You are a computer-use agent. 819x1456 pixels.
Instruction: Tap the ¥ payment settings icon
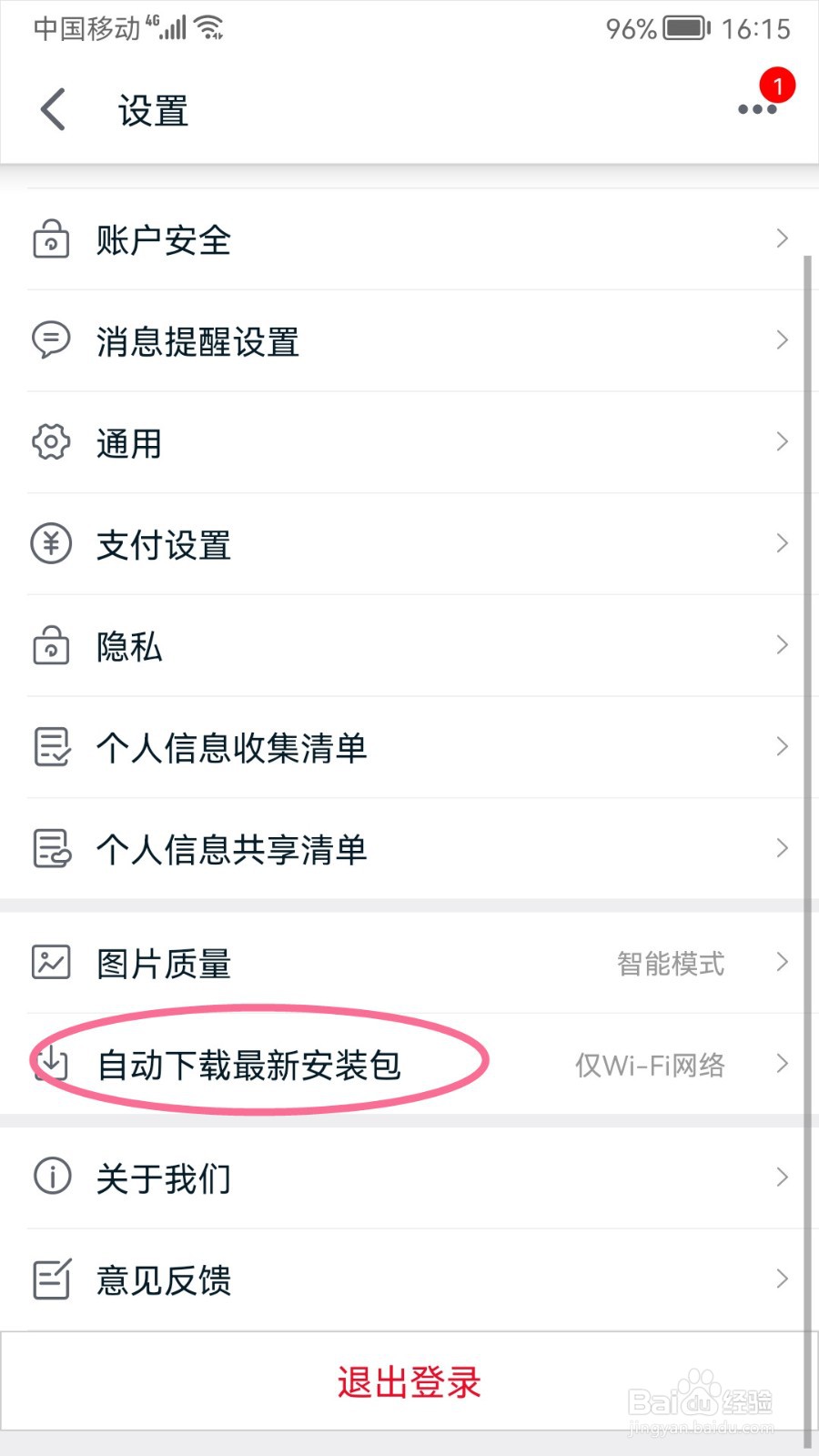pyautogui.click(x=51, y=544)
